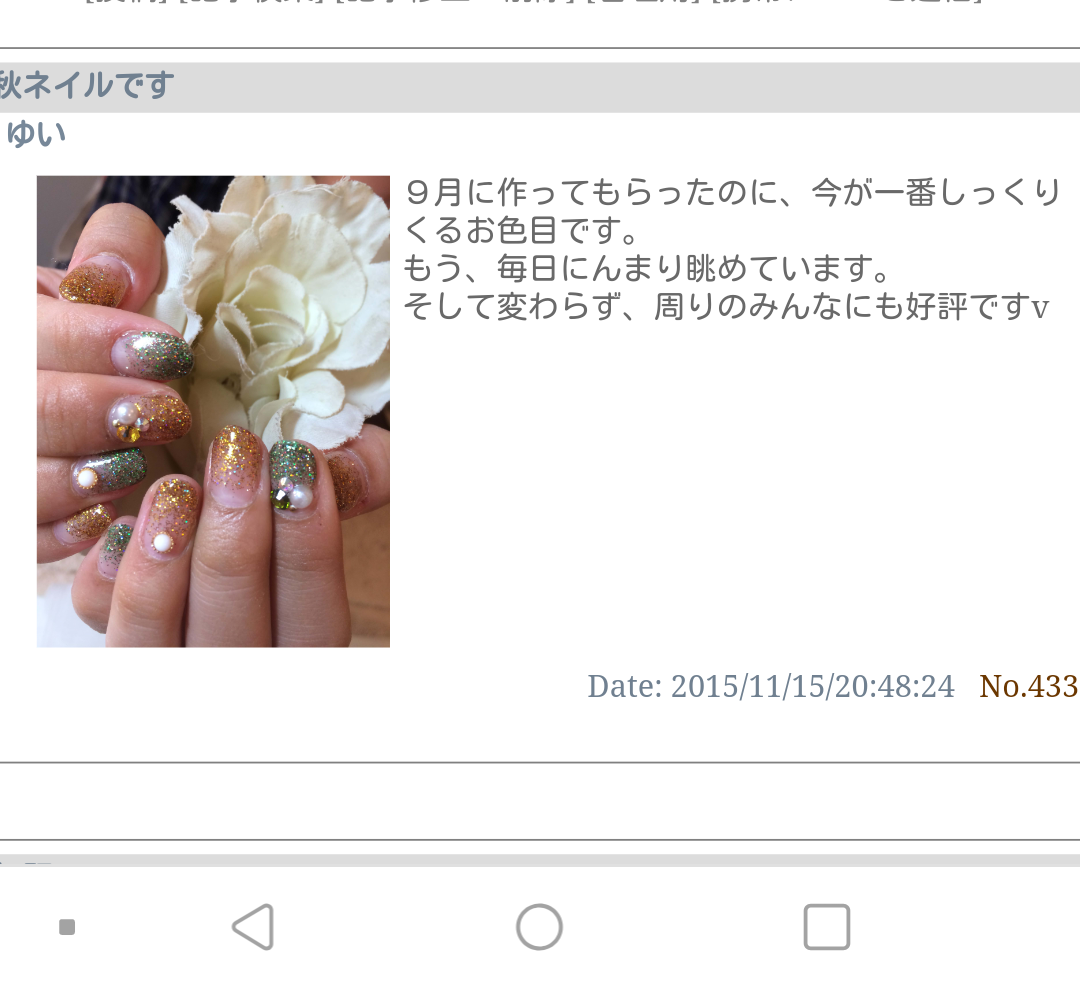This screenshot has width=1080, height=990.
Task: Open the recent apps view
Action: [x=827, y=927]
